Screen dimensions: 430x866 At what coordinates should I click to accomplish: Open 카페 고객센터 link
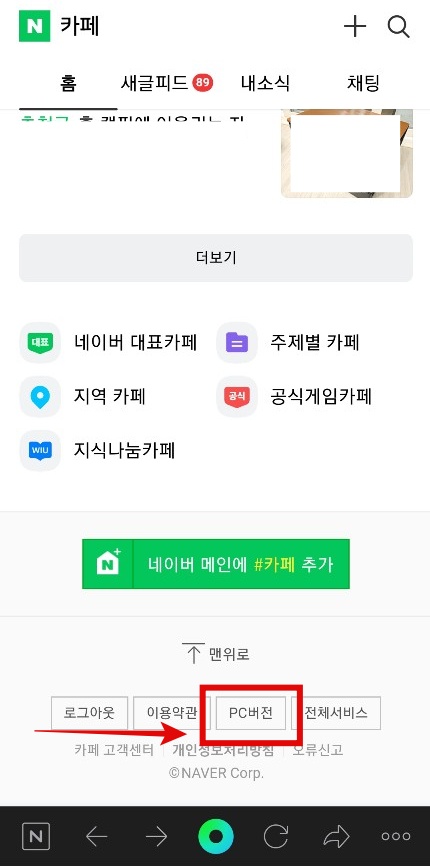point(114,750)
